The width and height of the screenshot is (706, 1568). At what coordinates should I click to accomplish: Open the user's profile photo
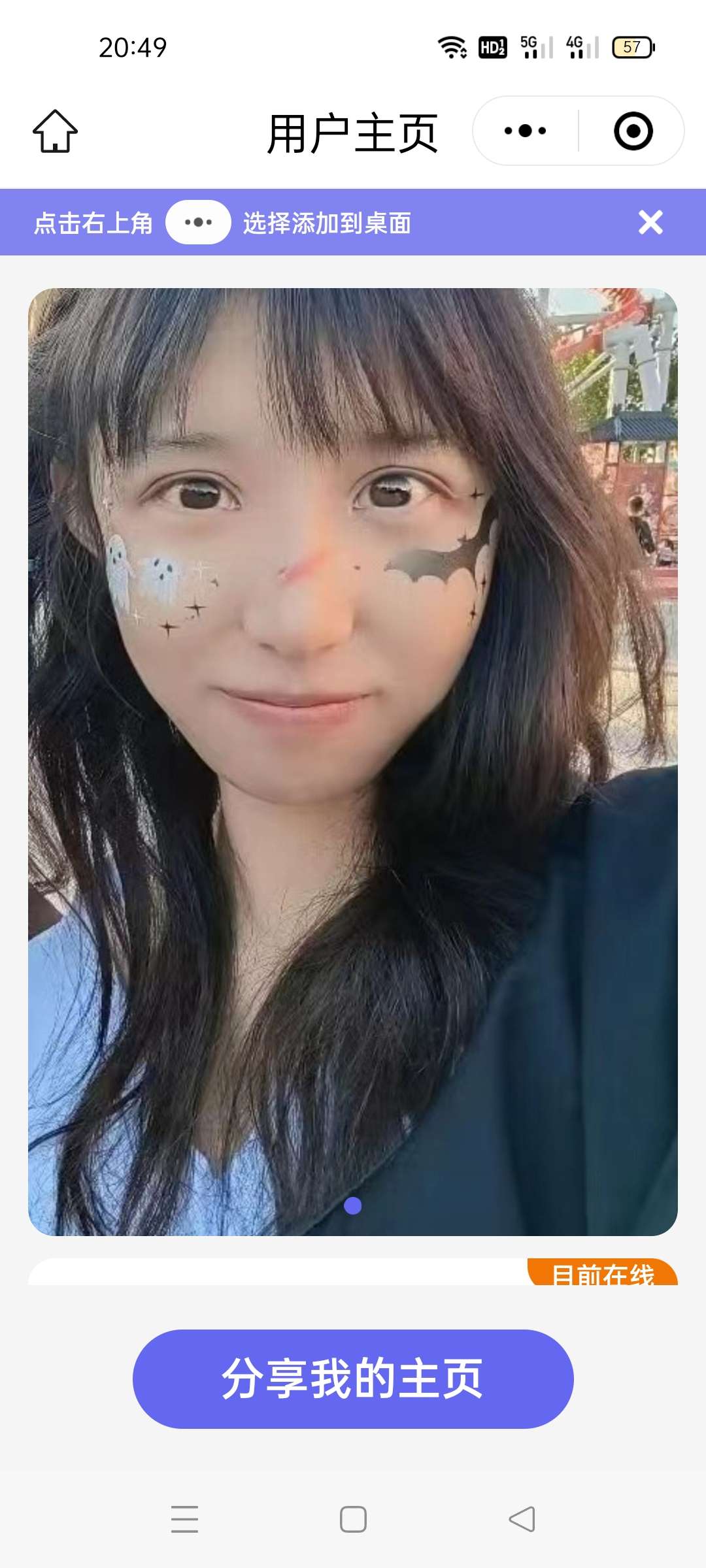coord(353,761)
